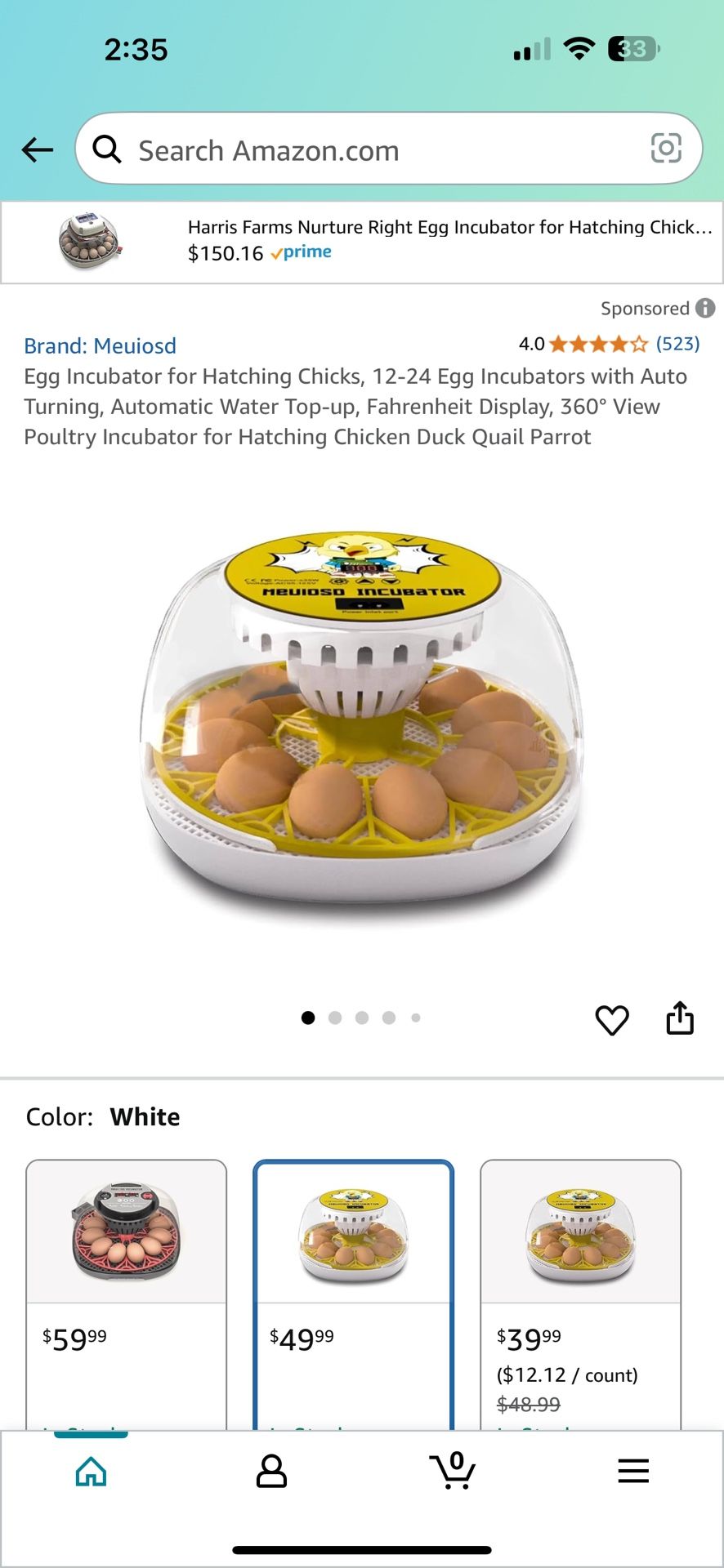Open the Search Amazon.com field
This screenshot has height=1568, width=724.
click(368, 150)
